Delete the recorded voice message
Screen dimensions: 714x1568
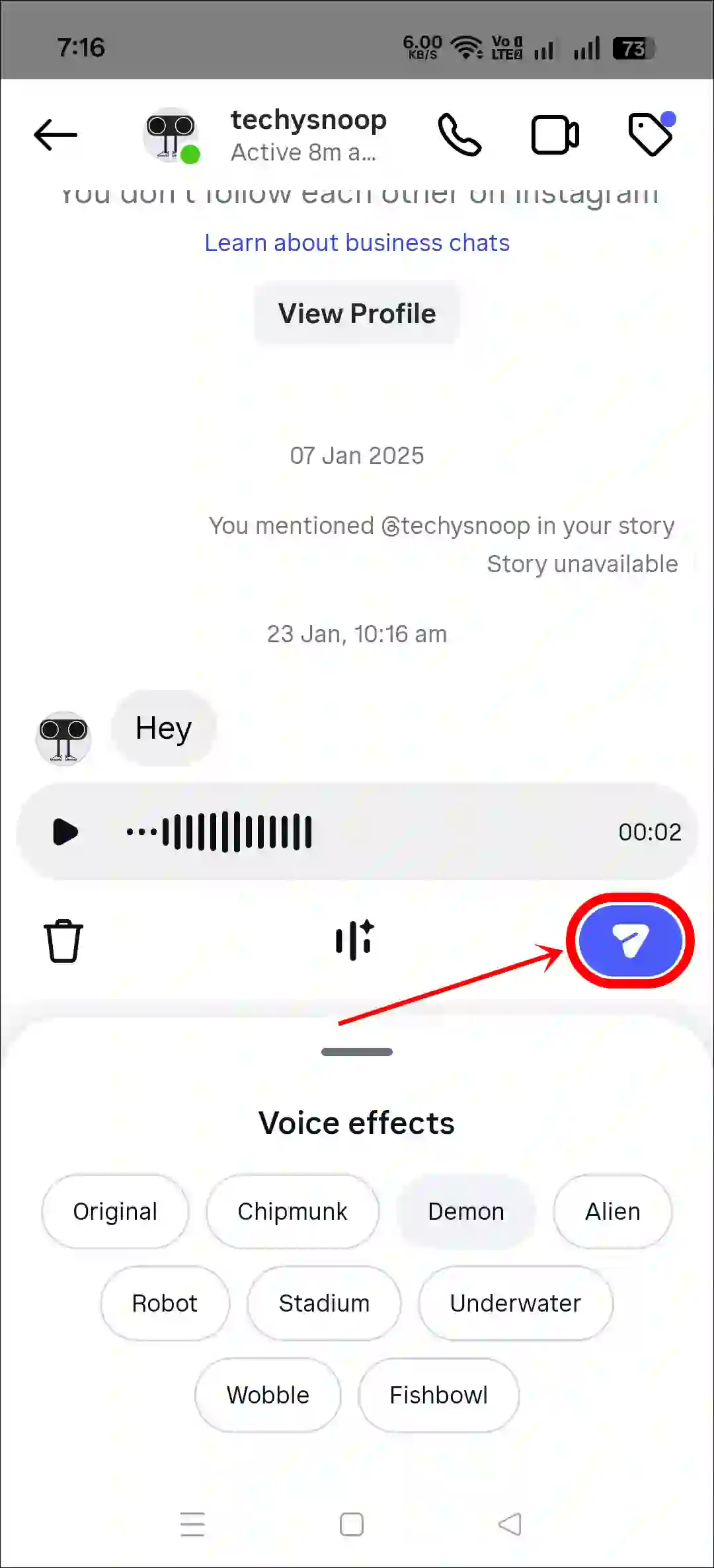point(63,941)
